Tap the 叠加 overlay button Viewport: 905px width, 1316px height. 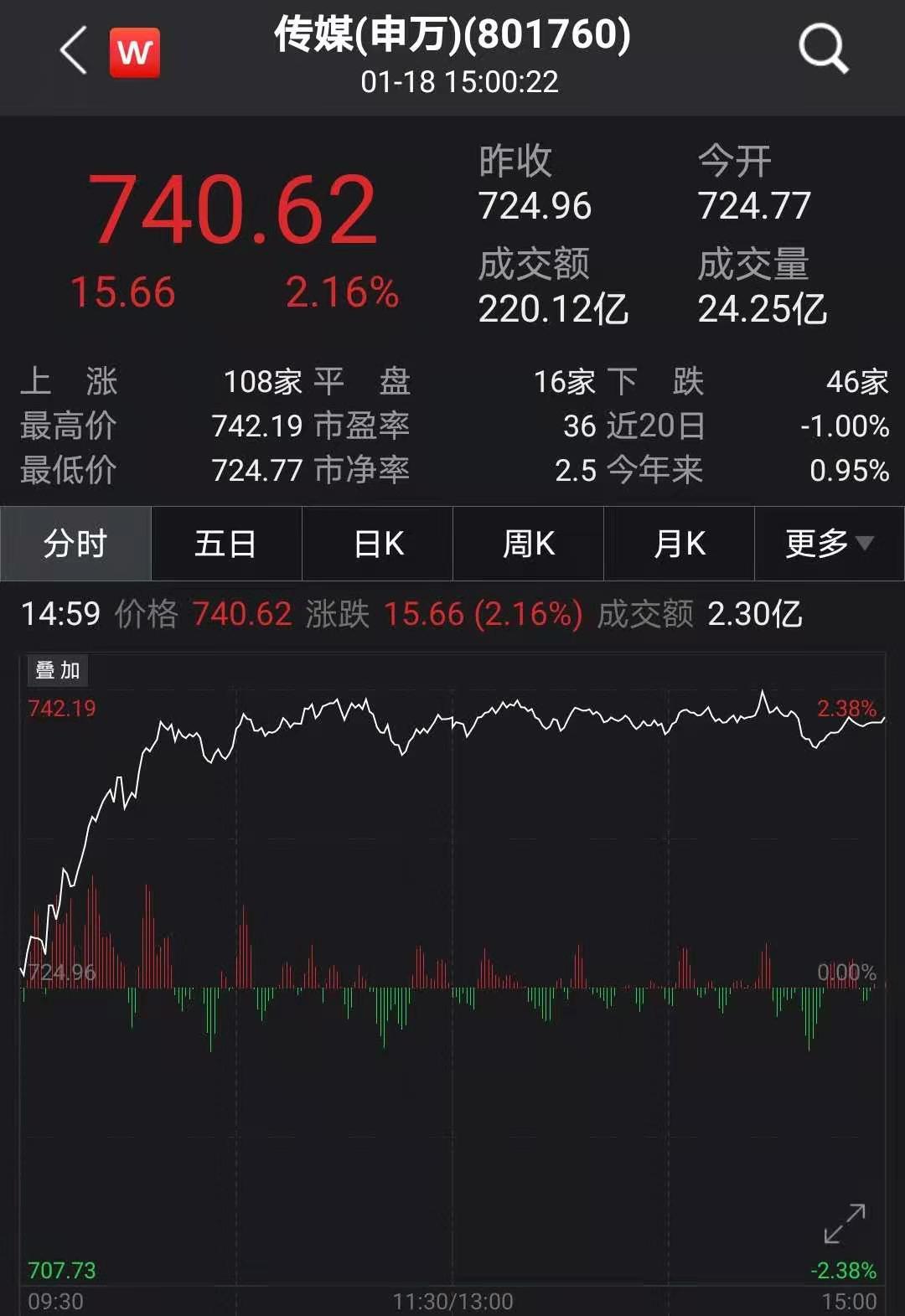(57, 670)
